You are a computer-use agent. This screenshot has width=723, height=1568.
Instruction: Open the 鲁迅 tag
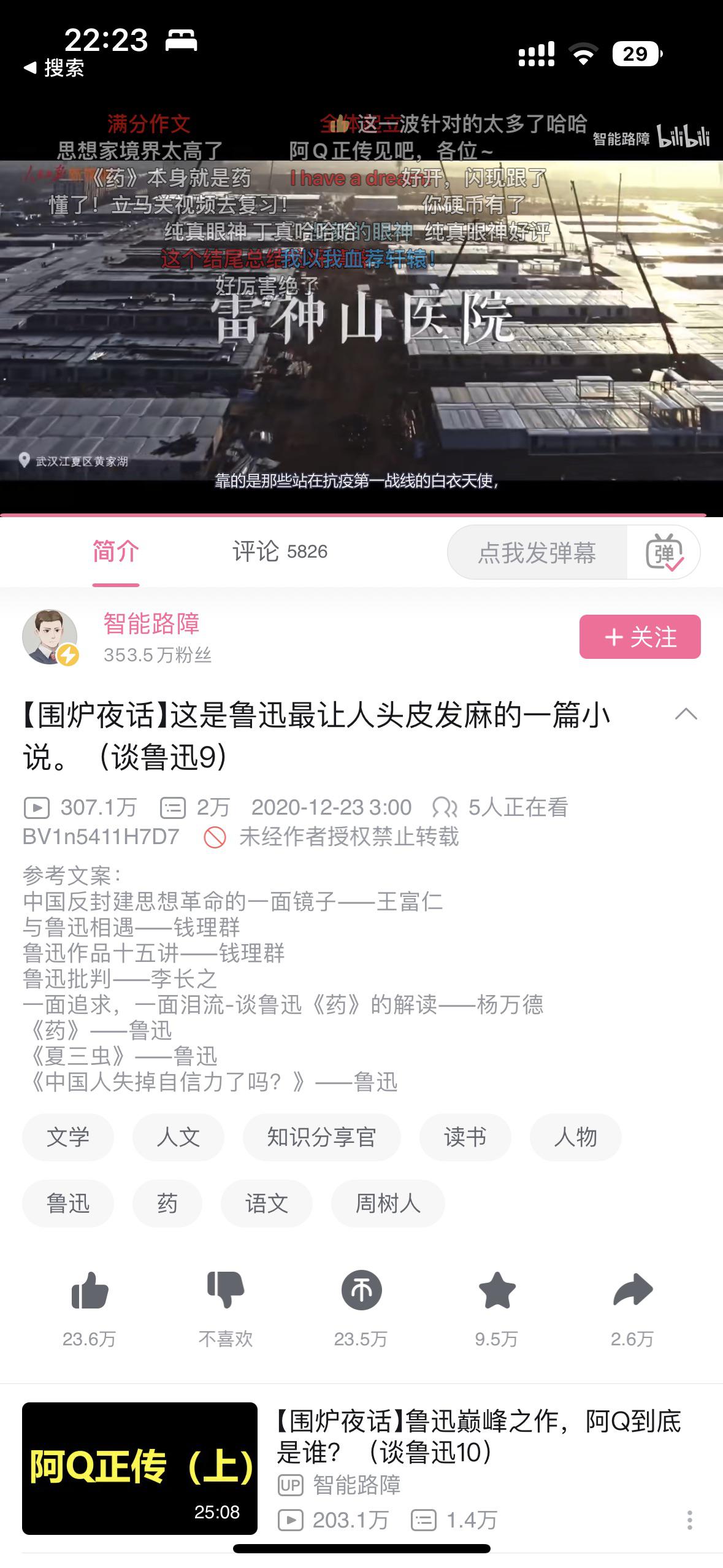tap(68, 1203)
